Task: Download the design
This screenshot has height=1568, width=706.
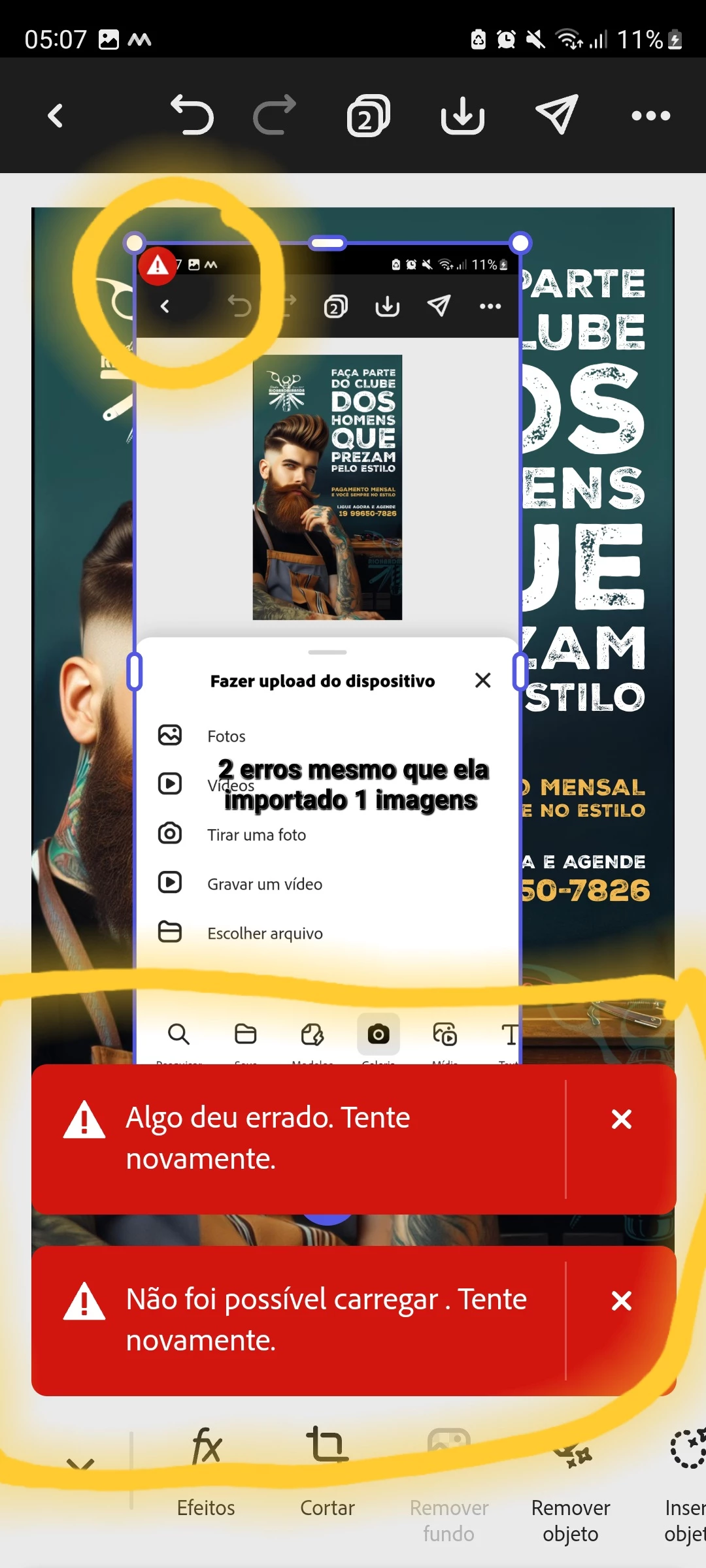Action: 462,116
